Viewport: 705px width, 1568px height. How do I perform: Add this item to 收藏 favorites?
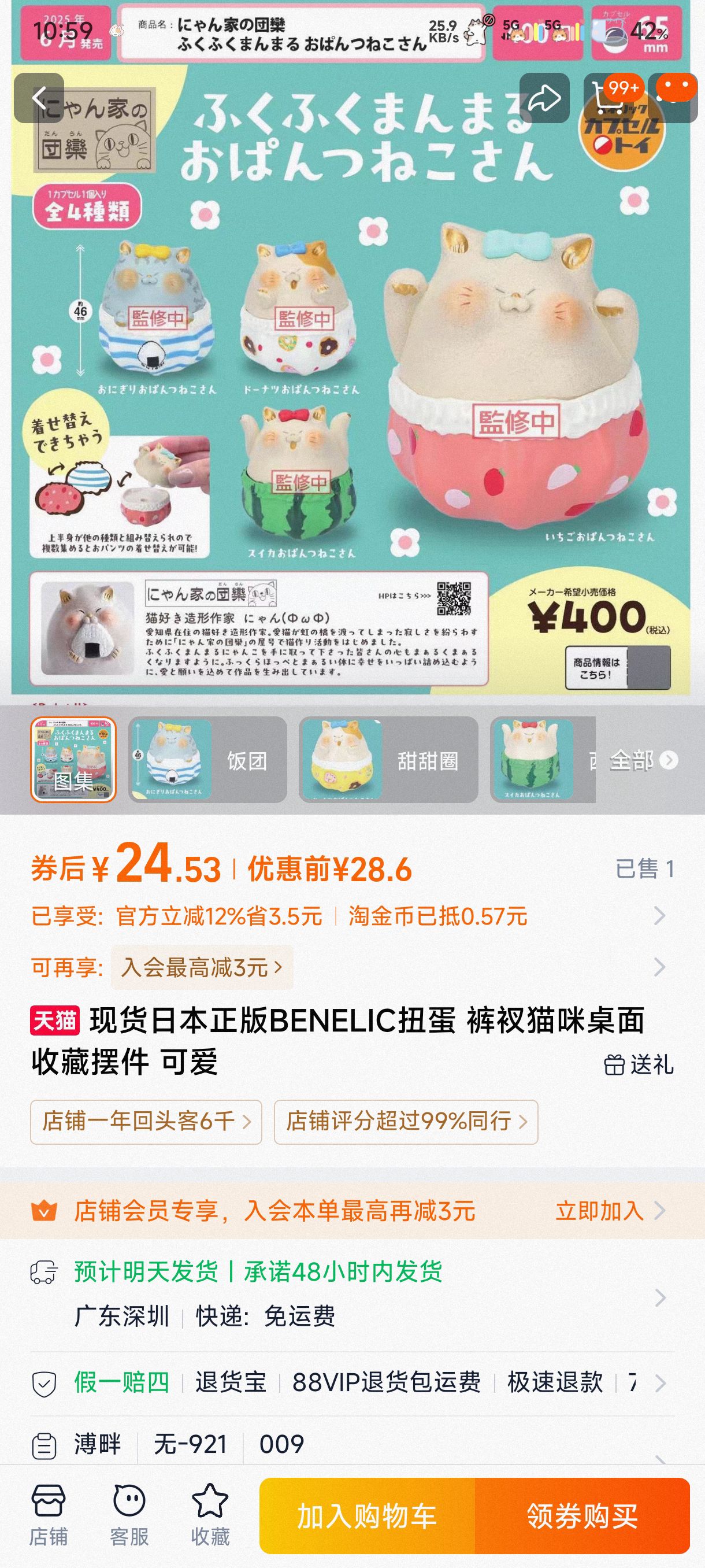tap(210, 1514)
